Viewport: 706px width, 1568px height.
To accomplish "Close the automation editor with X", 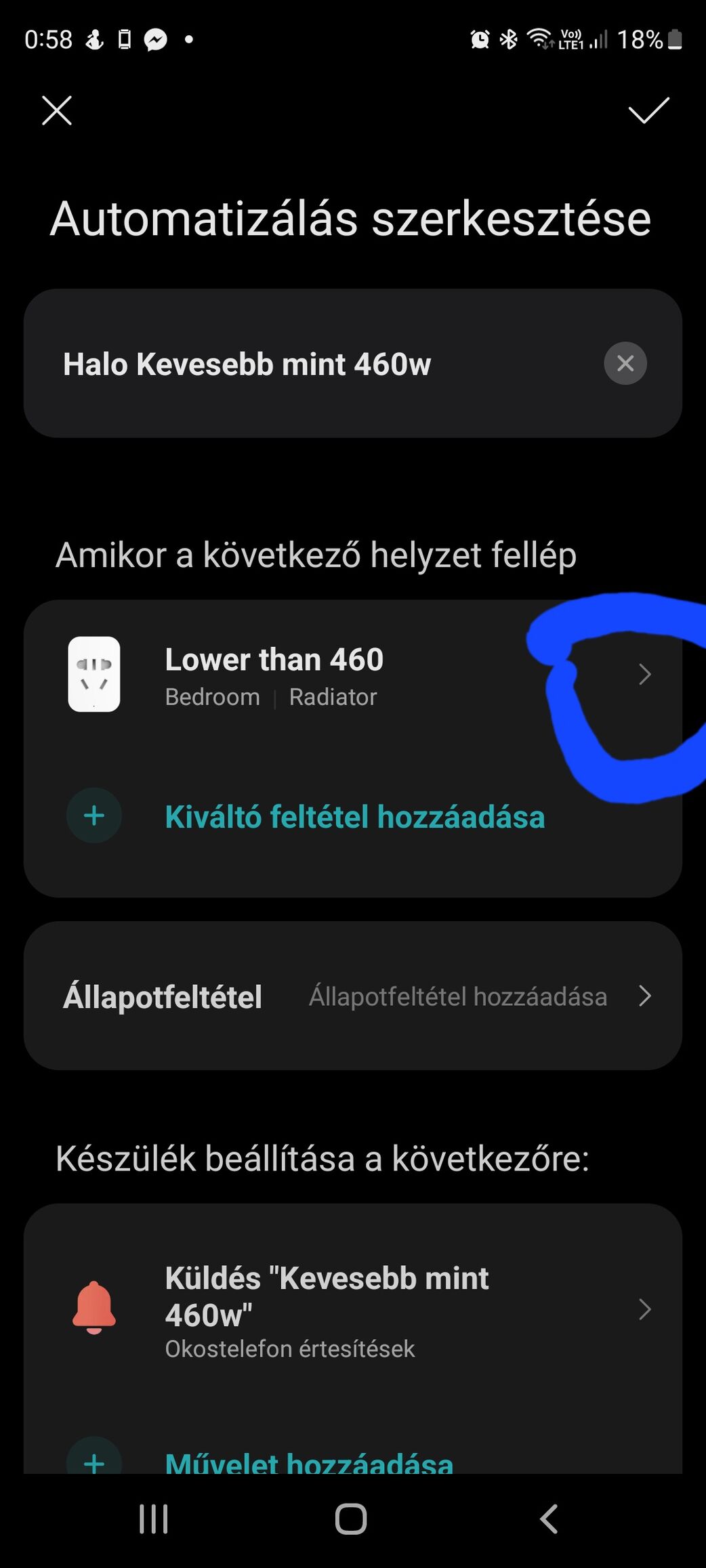I will click(x=57, y=110).
